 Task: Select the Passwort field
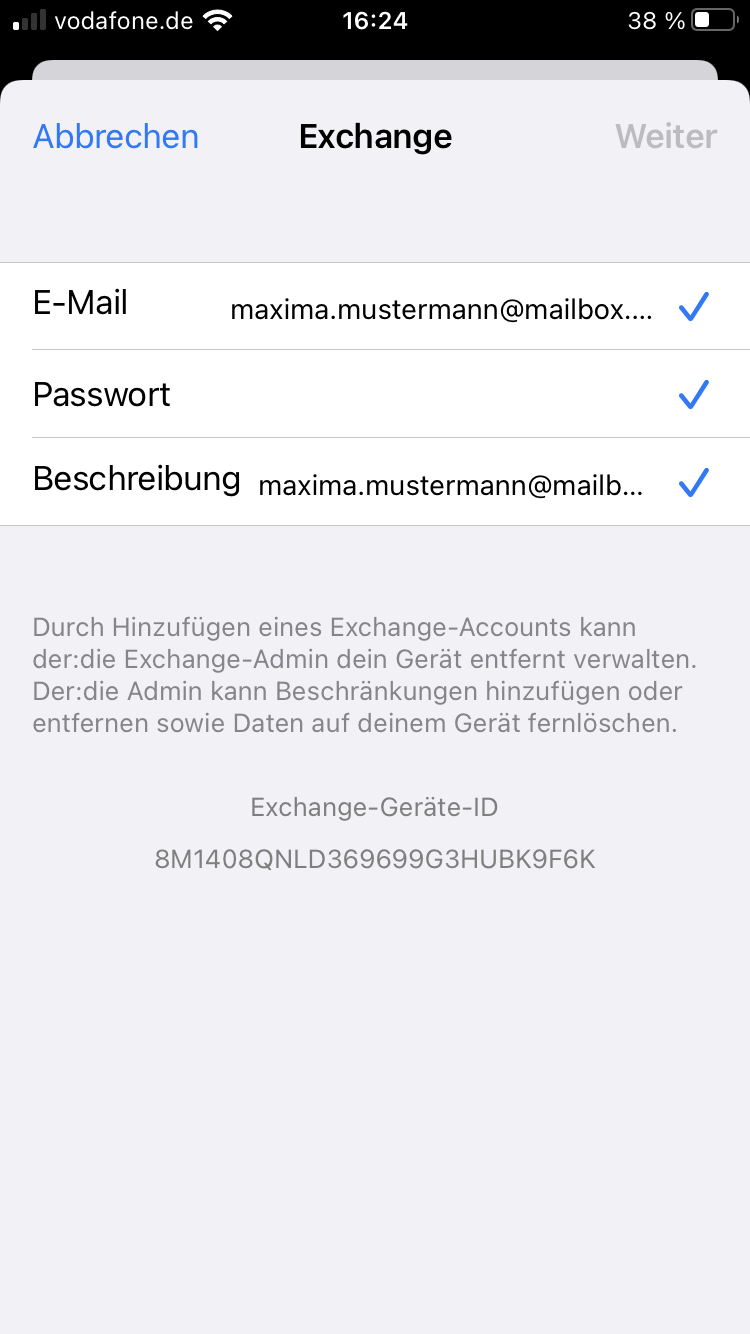pos(375,394)
